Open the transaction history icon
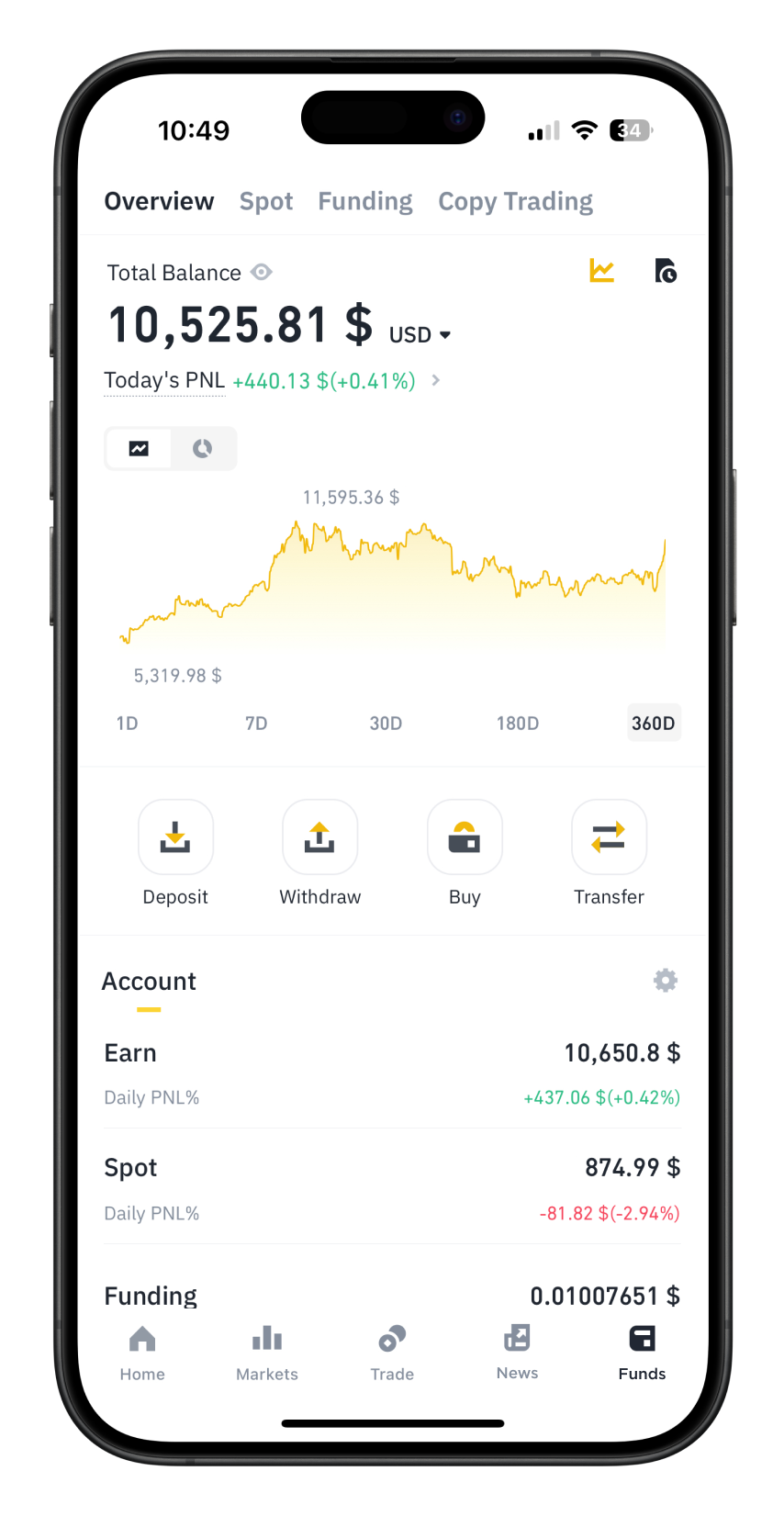The width and height of the screenshot is (784, 1516). pyautogui.click(x=666, y=271)
